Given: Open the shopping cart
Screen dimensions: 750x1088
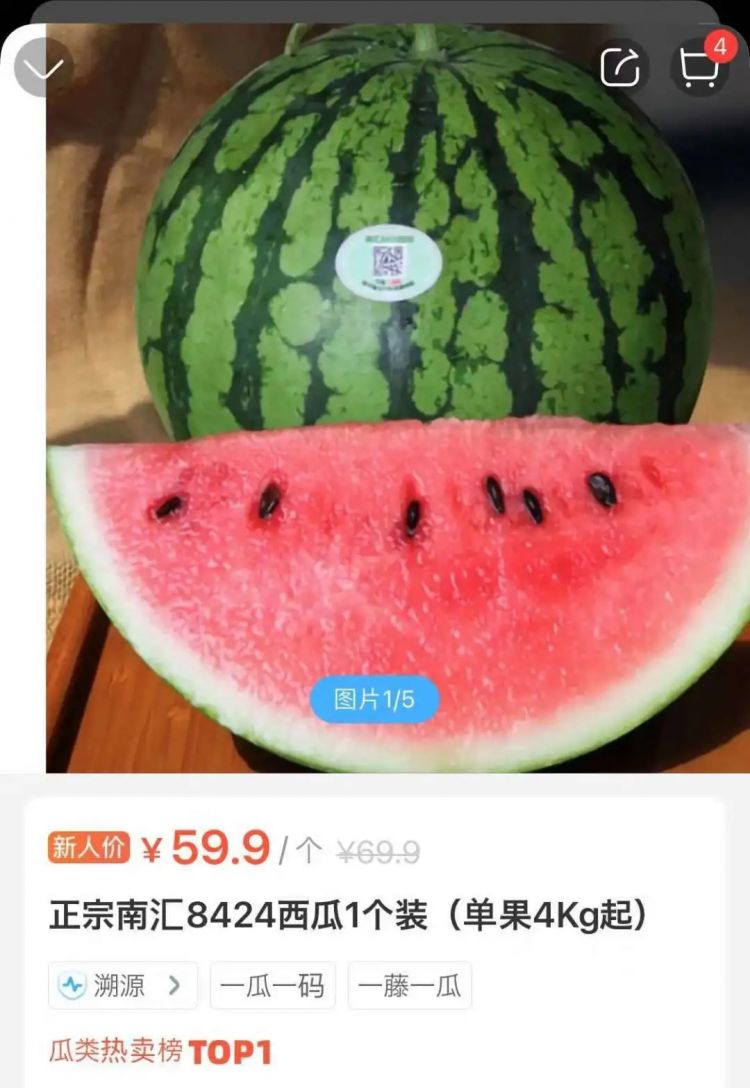Looking at the screenshot, I should click(700, 67).
